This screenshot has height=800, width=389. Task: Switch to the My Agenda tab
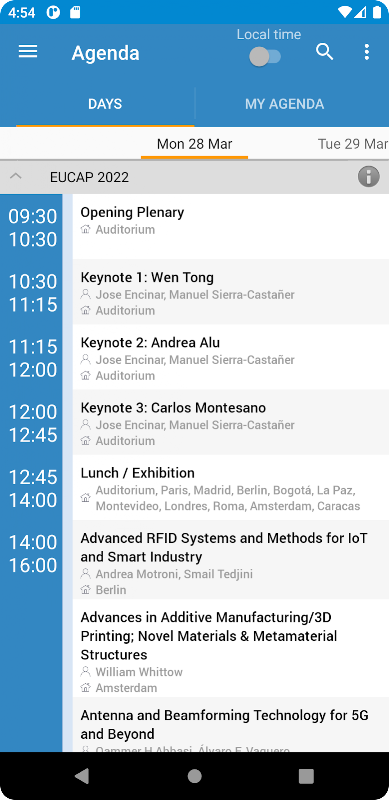[284, 104]
